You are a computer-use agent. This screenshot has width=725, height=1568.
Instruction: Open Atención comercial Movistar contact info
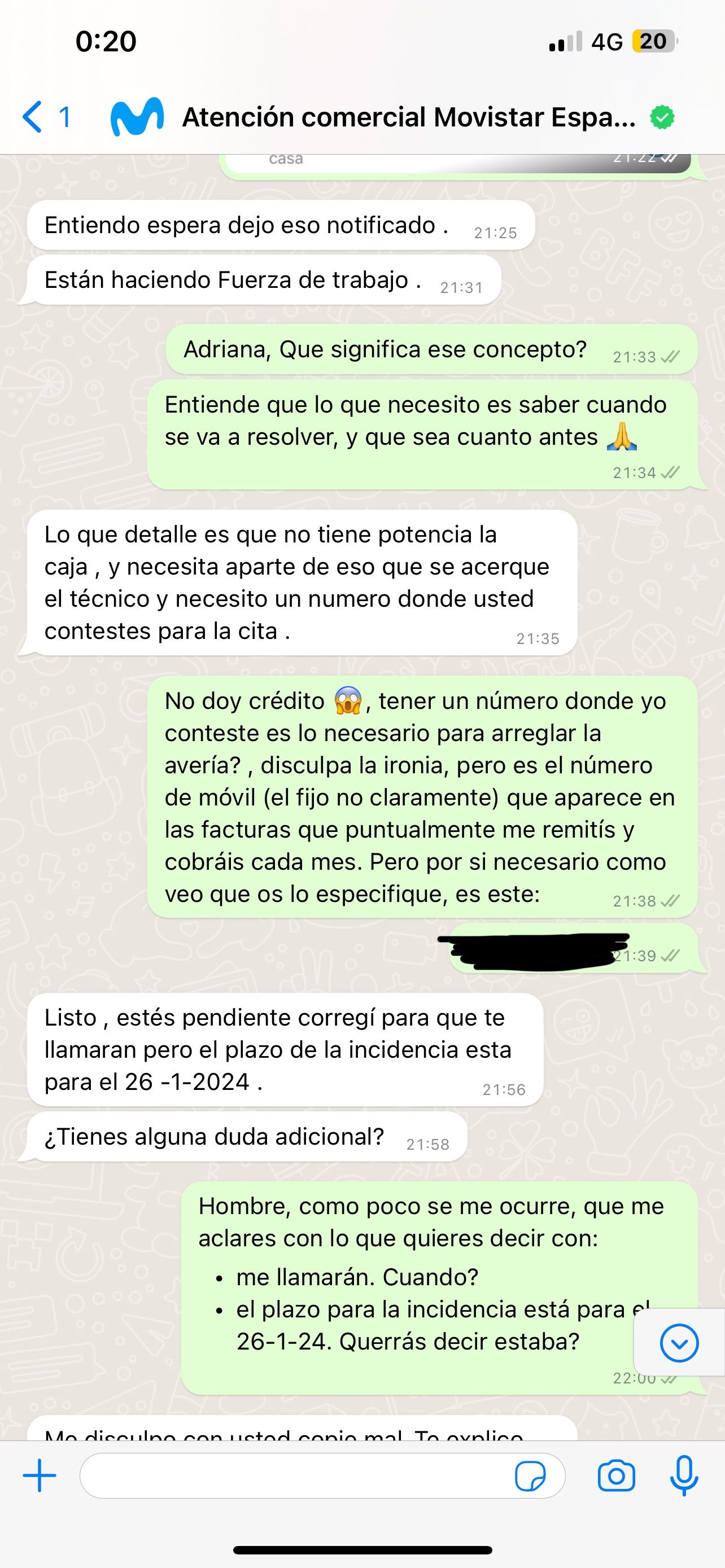point(408,117)
